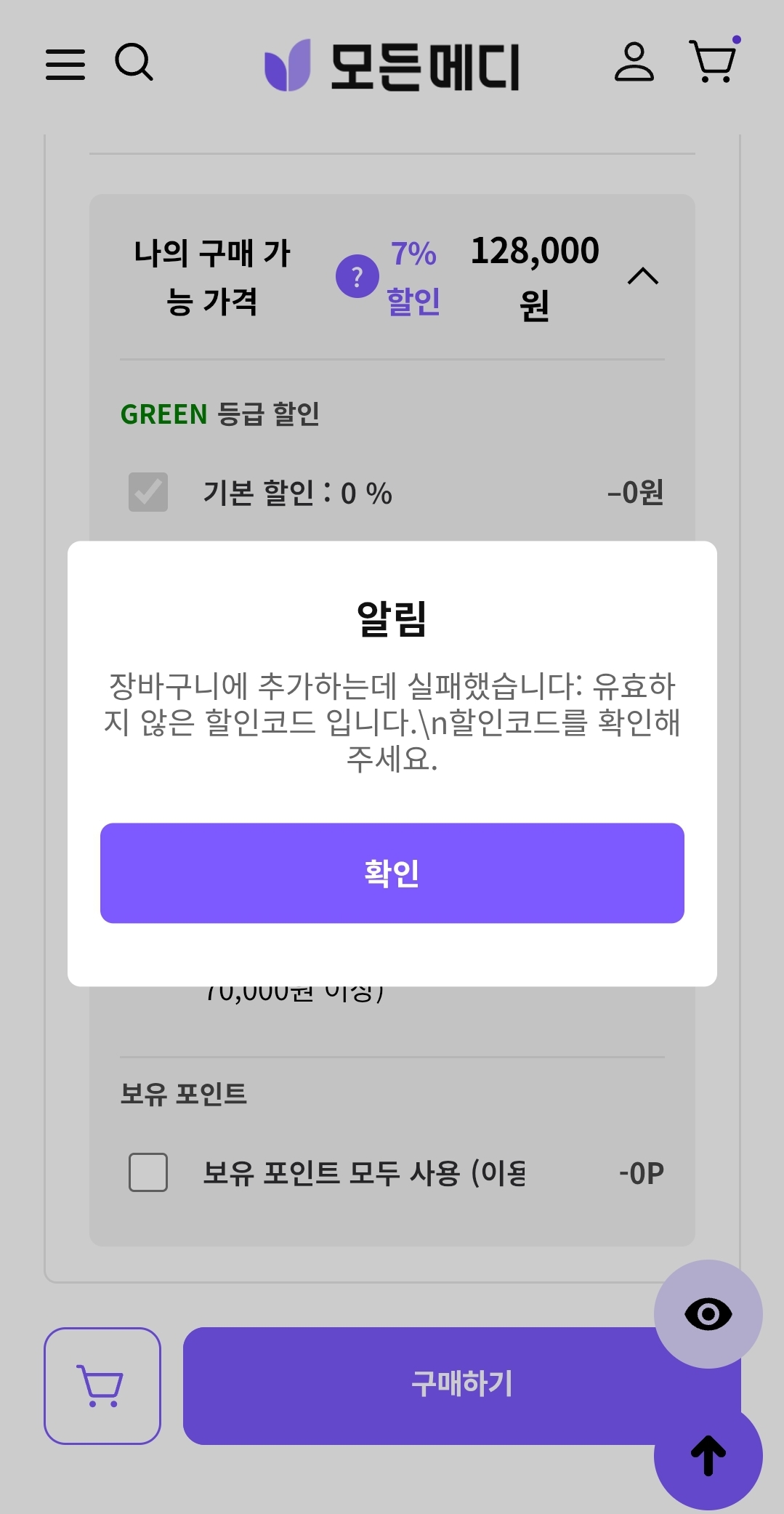Open the hamburger menu

pos(65,65)
